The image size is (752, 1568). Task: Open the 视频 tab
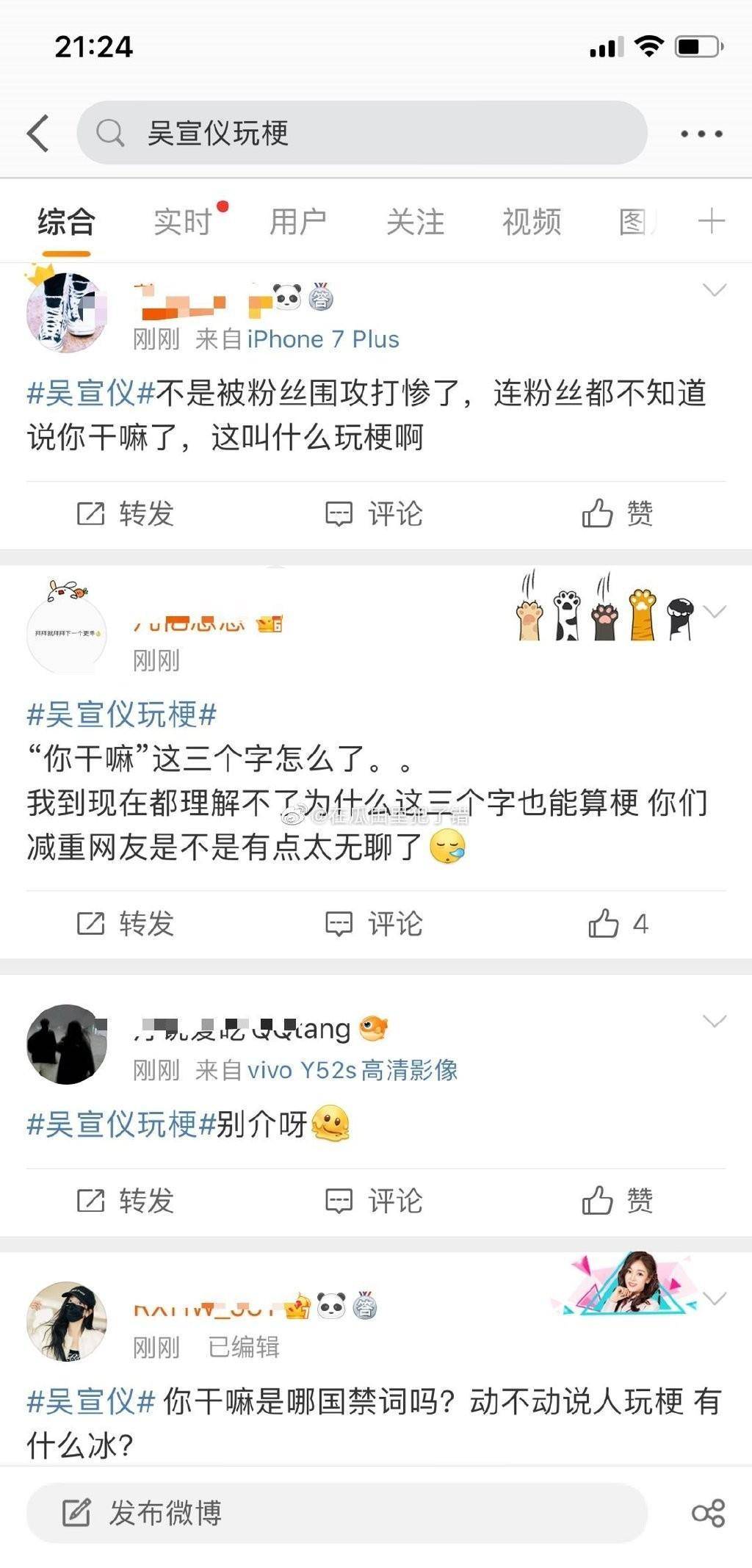(x=532, y=222)
